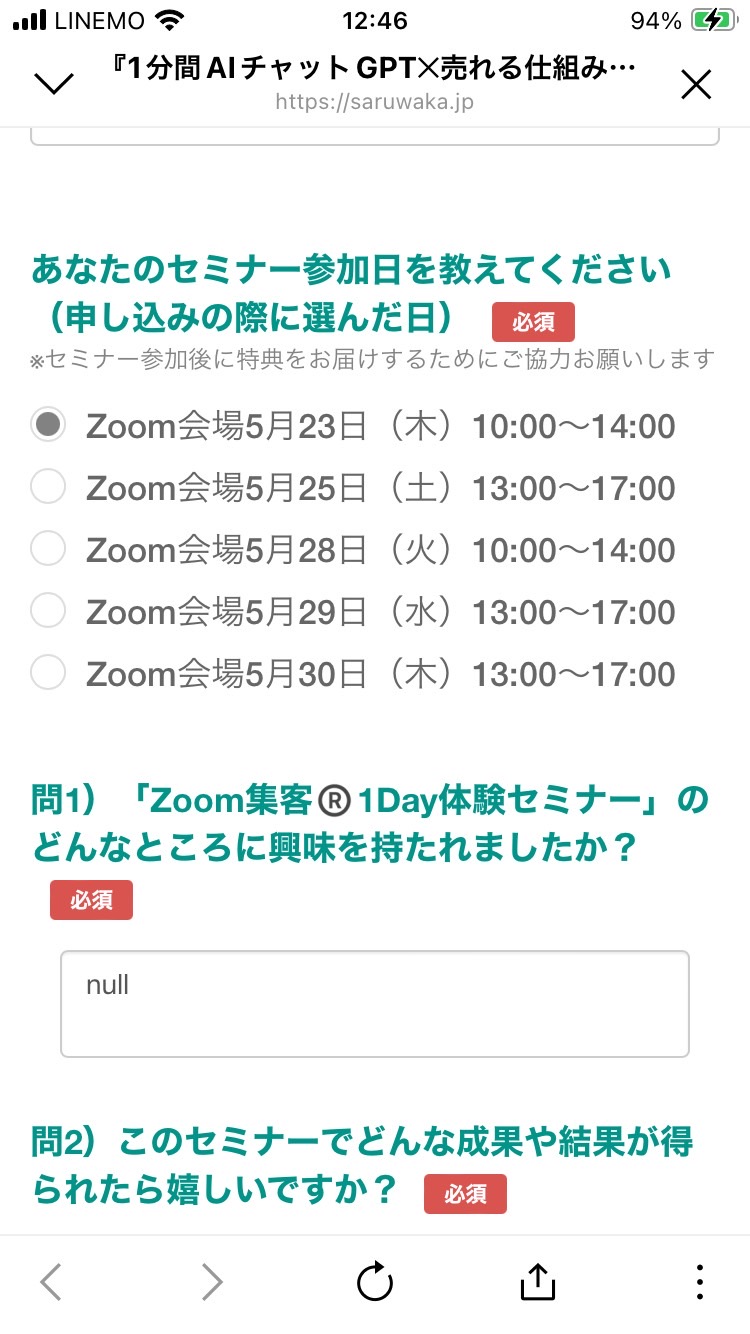This screenshot has height=1334, width=750.
Task: Close the in-app browser
Action: click(696, 84)
